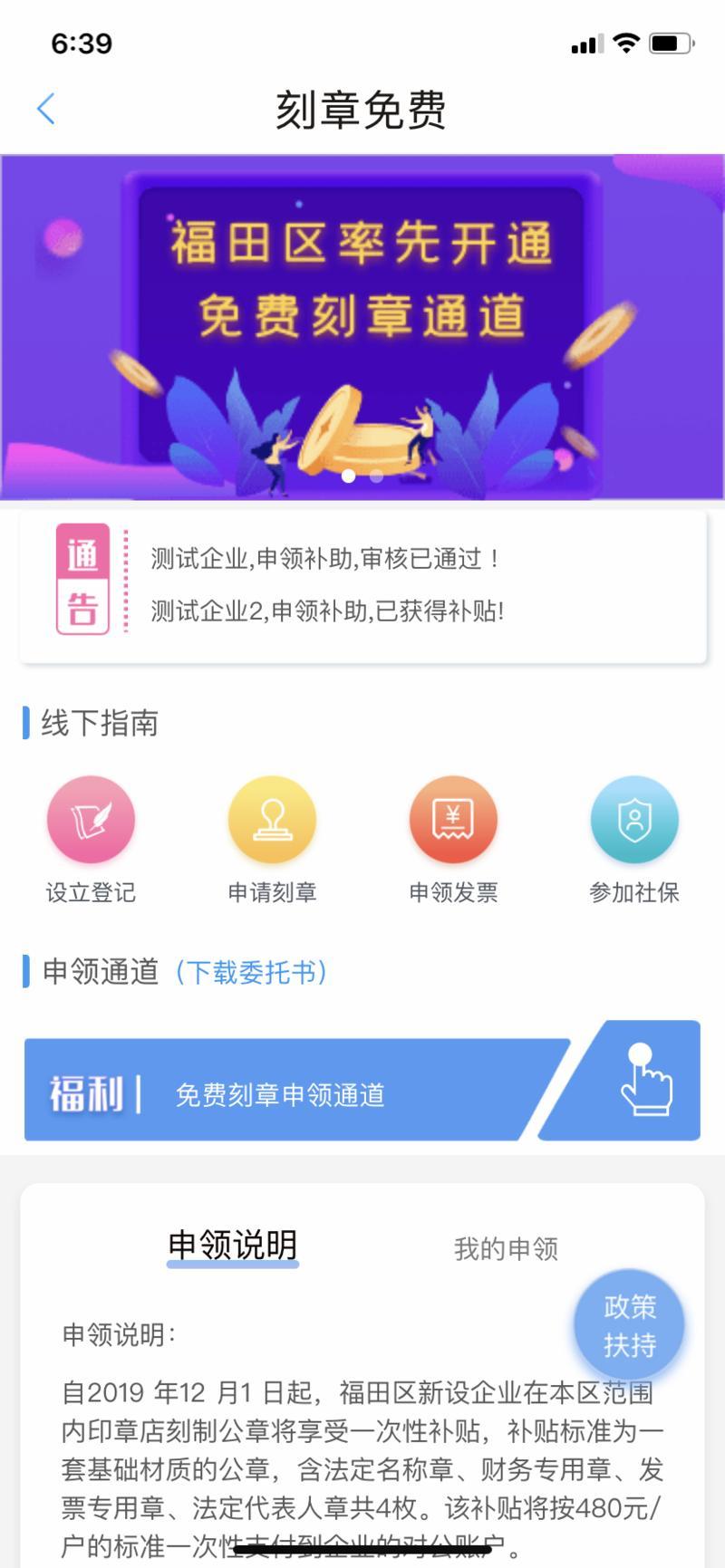Jump to the second banner page dot
The height and width of the screenshot is (1568, 725).
point(377,476)
